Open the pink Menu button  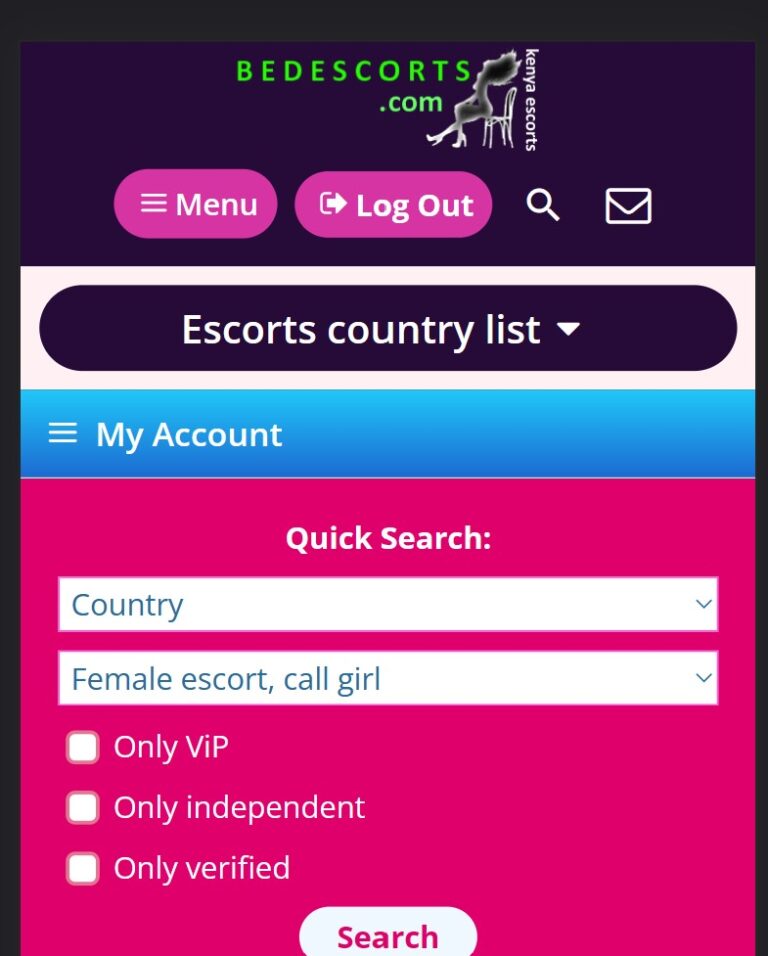tap(196, 205)
